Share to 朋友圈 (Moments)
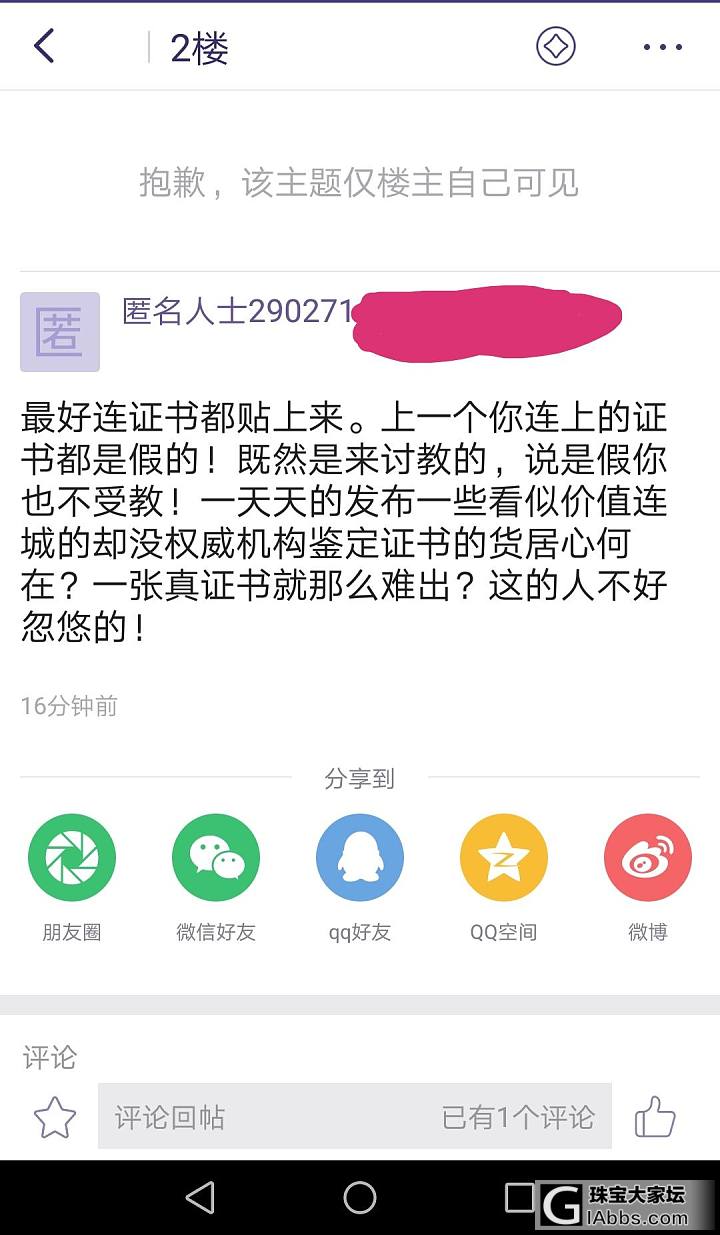Screen dimensions: 720x1235 (x=72, y=858)
